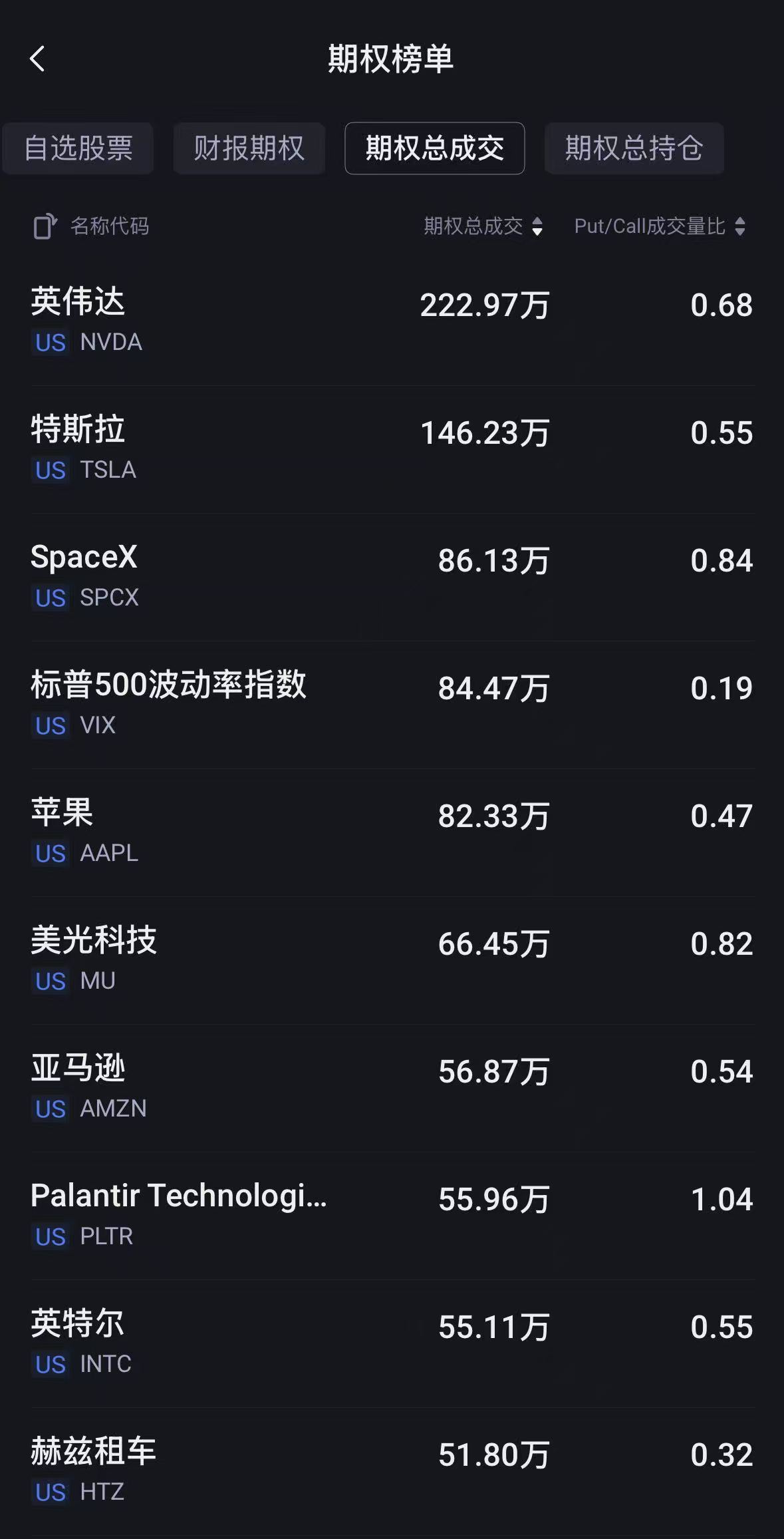
Task: Switch to the 期权总持仓 tab
Action: [634, 148]
